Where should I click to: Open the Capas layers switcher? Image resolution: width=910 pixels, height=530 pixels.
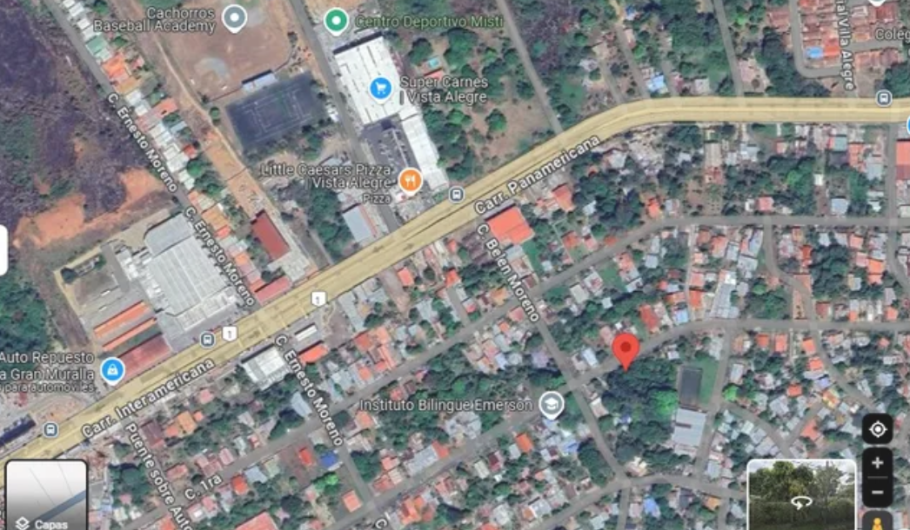point(46,495)
